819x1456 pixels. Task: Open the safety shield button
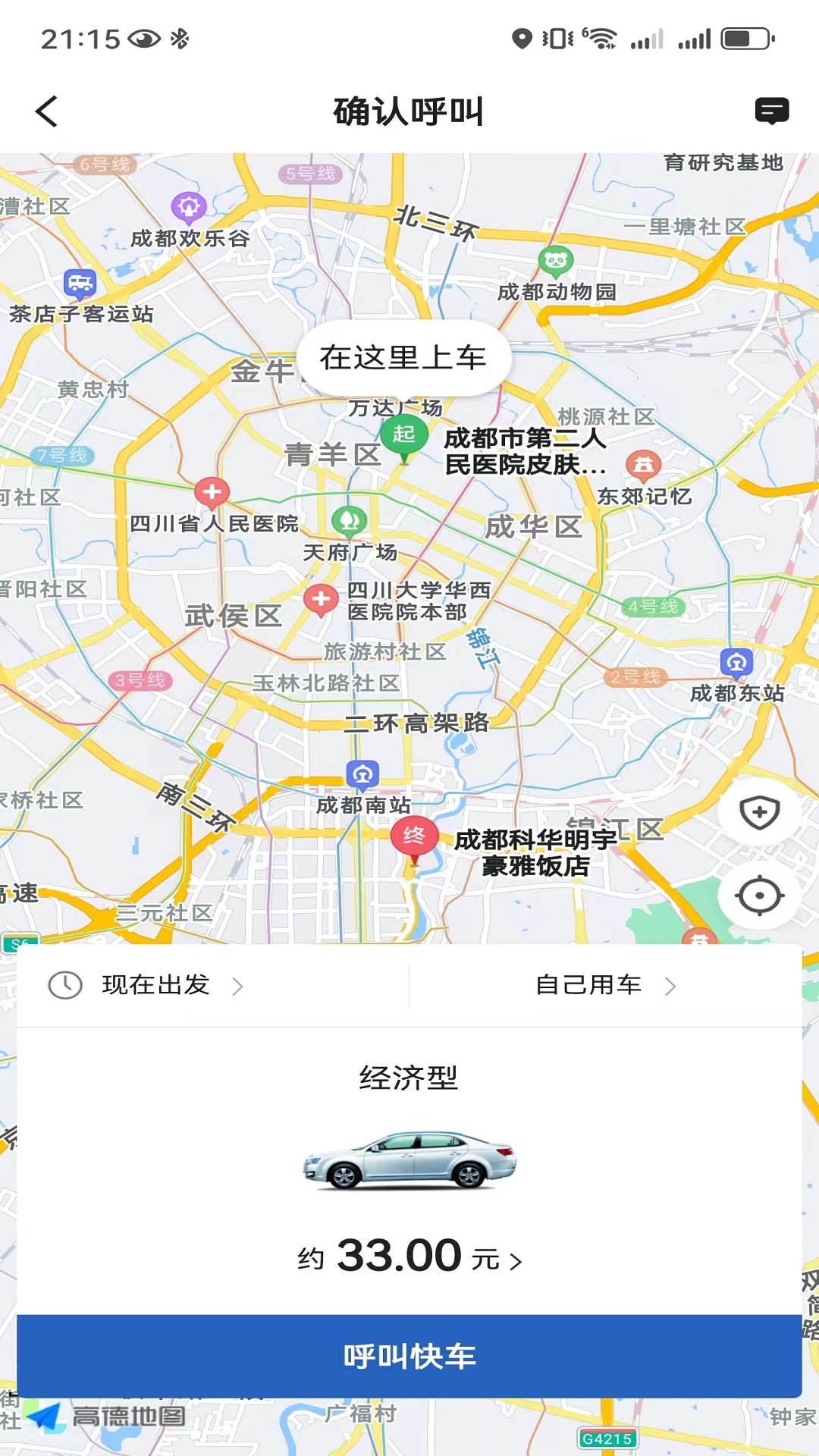pyautogui.click(x=759, y=814)
